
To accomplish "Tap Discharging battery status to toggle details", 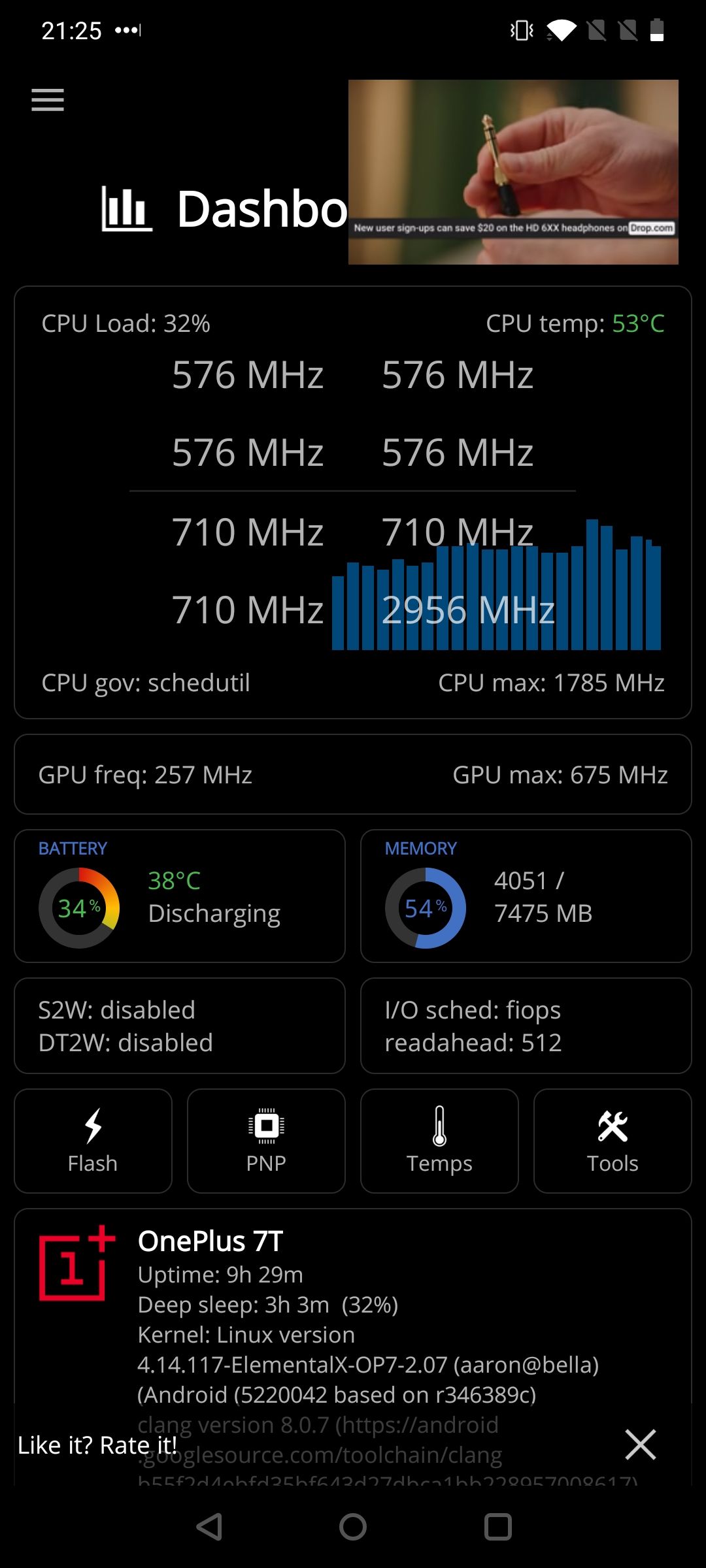I will pyautogui.click(x=214, y=912).
